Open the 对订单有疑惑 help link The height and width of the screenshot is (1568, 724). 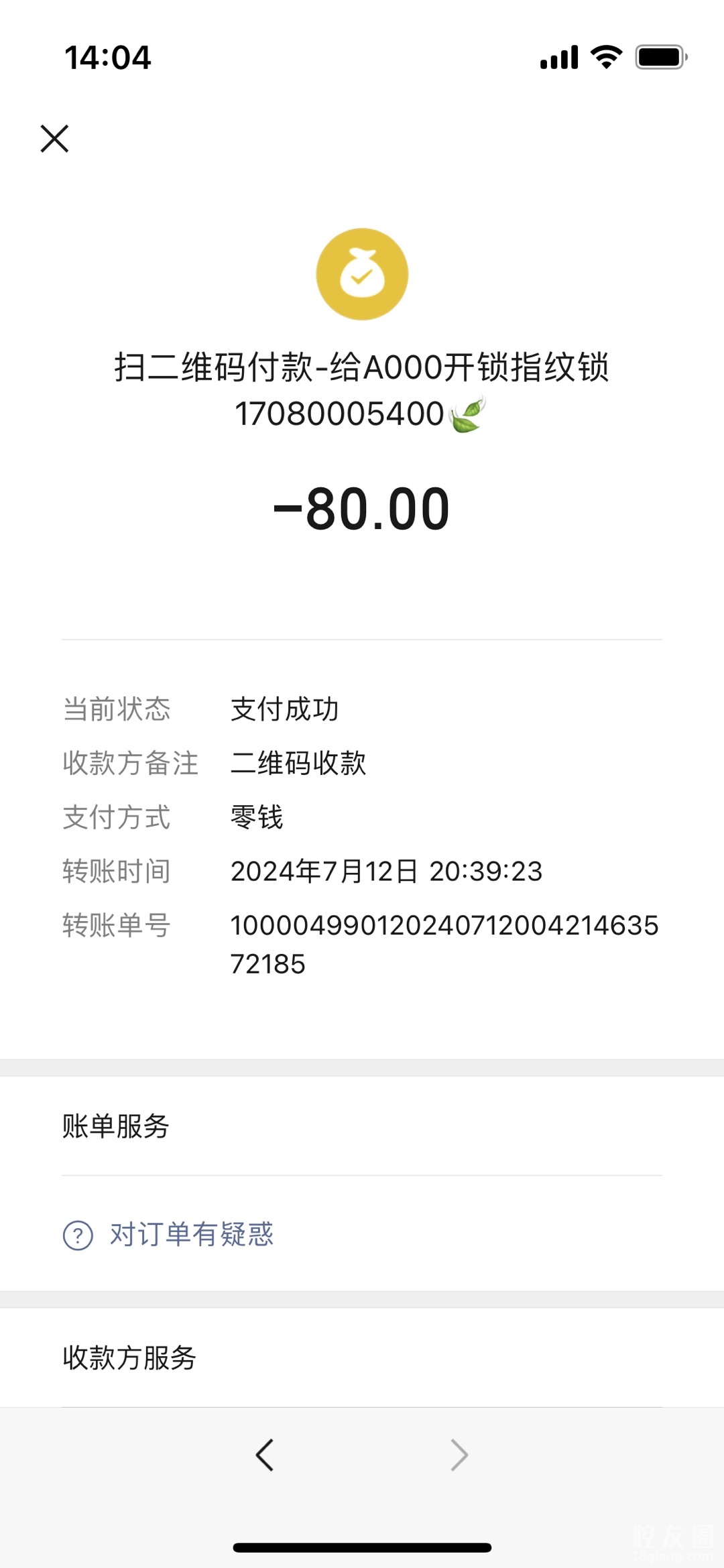pyautogui.click(x=191, y=1234)
